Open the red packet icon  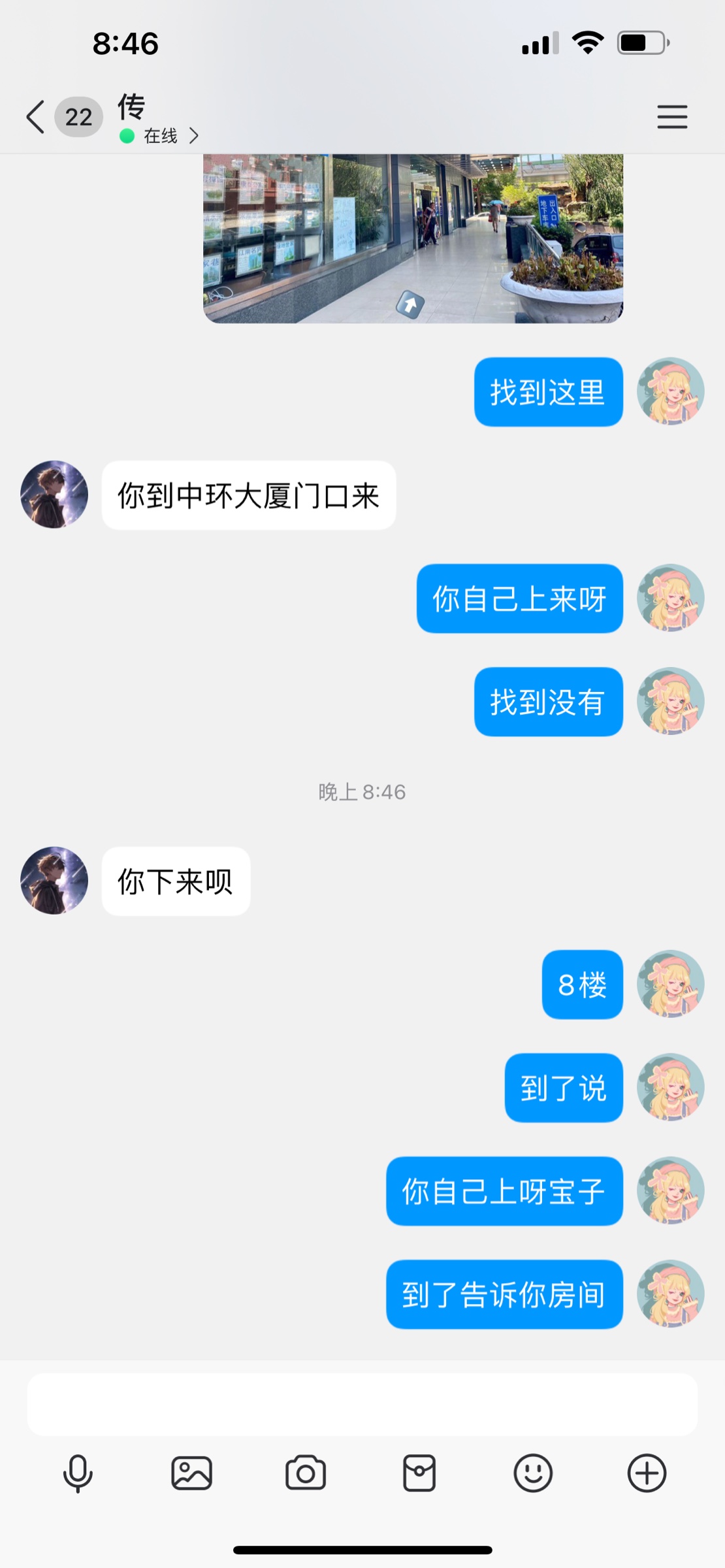[419, 1473]
